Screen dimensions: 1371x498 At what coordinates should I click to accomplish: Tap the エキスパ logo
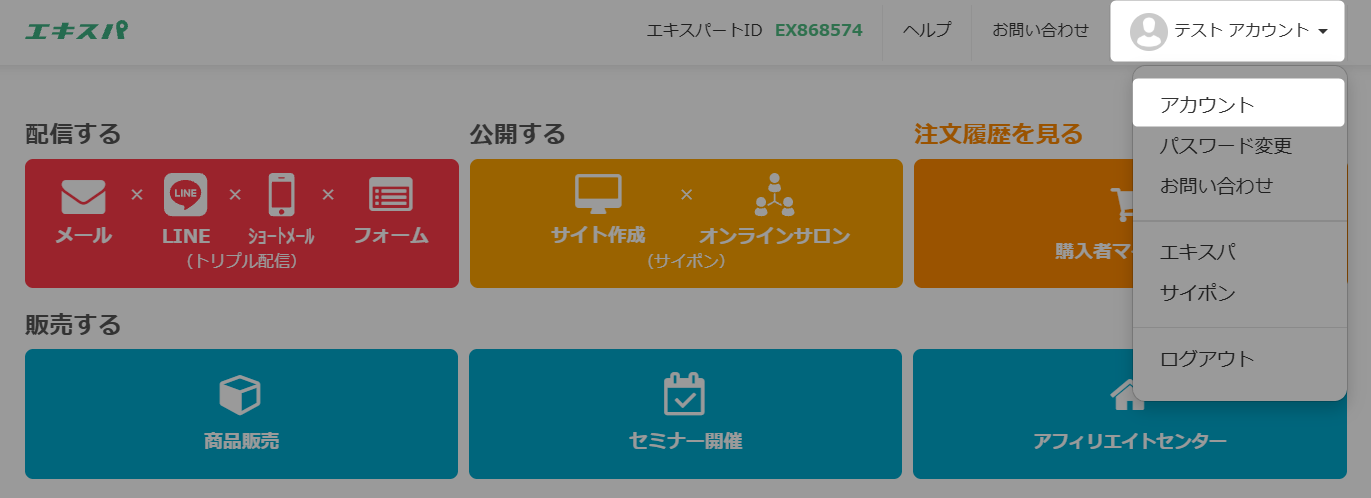pyautogui.click(x=76, y=30)
